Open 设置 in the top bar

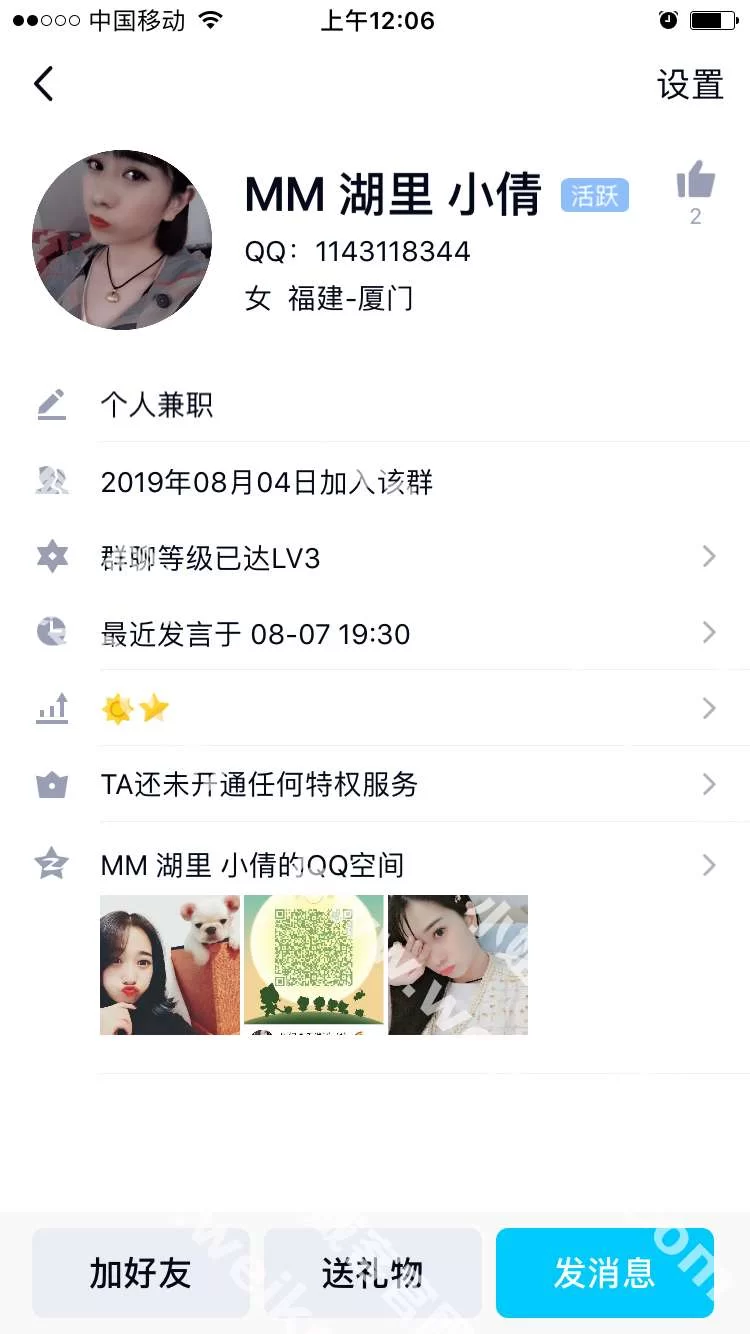pyautogui.click(x=690, y=84)
